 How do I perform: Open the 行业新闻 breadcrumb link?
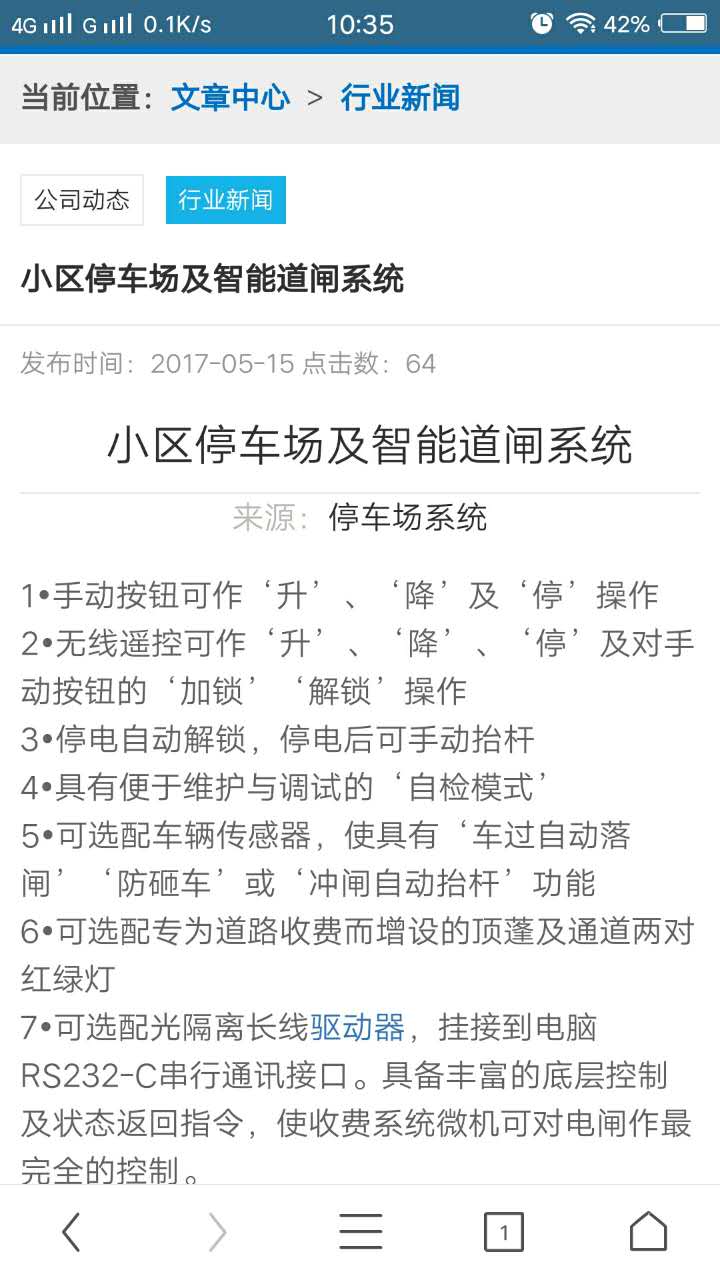(400, 97)
